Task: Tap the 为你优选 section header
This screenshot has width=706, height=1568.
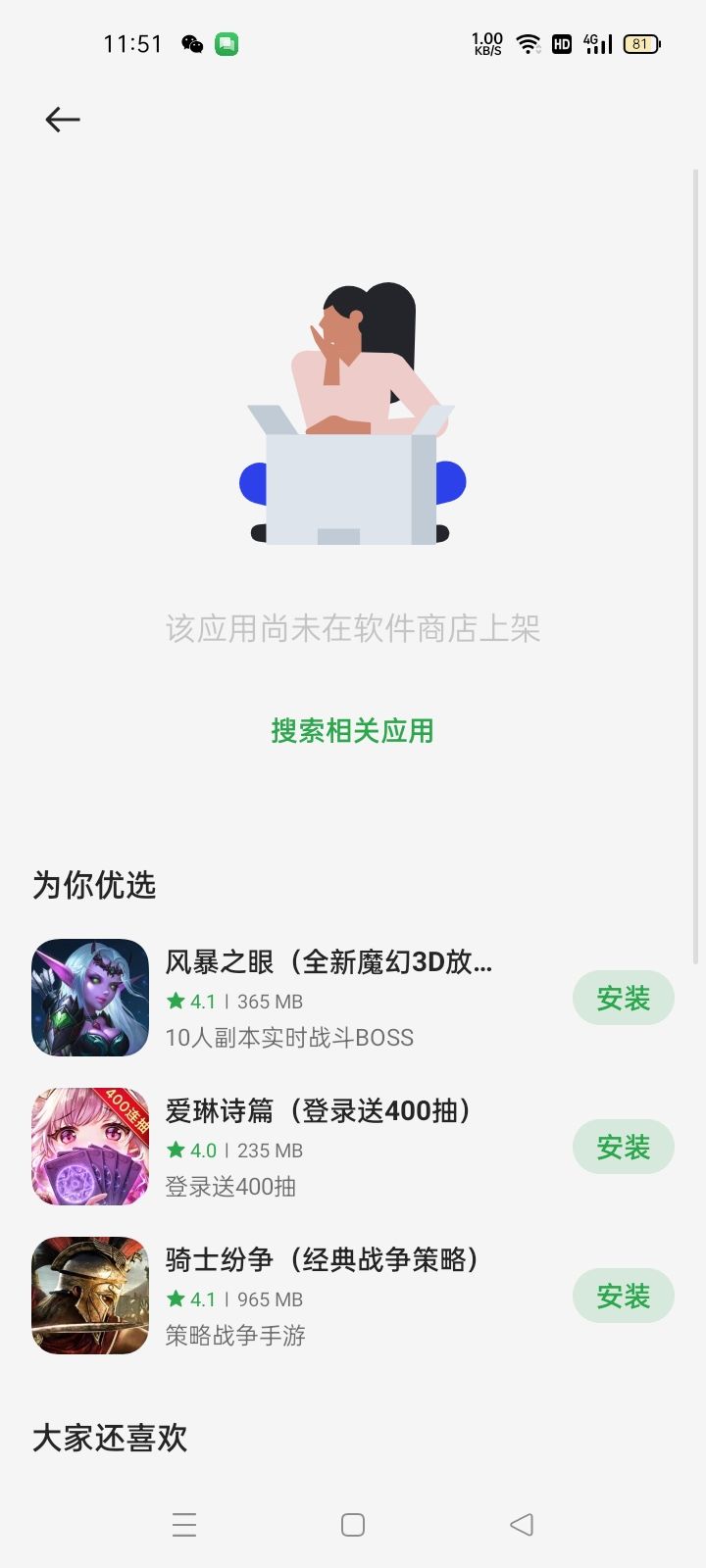Action: tap(94, 885)
